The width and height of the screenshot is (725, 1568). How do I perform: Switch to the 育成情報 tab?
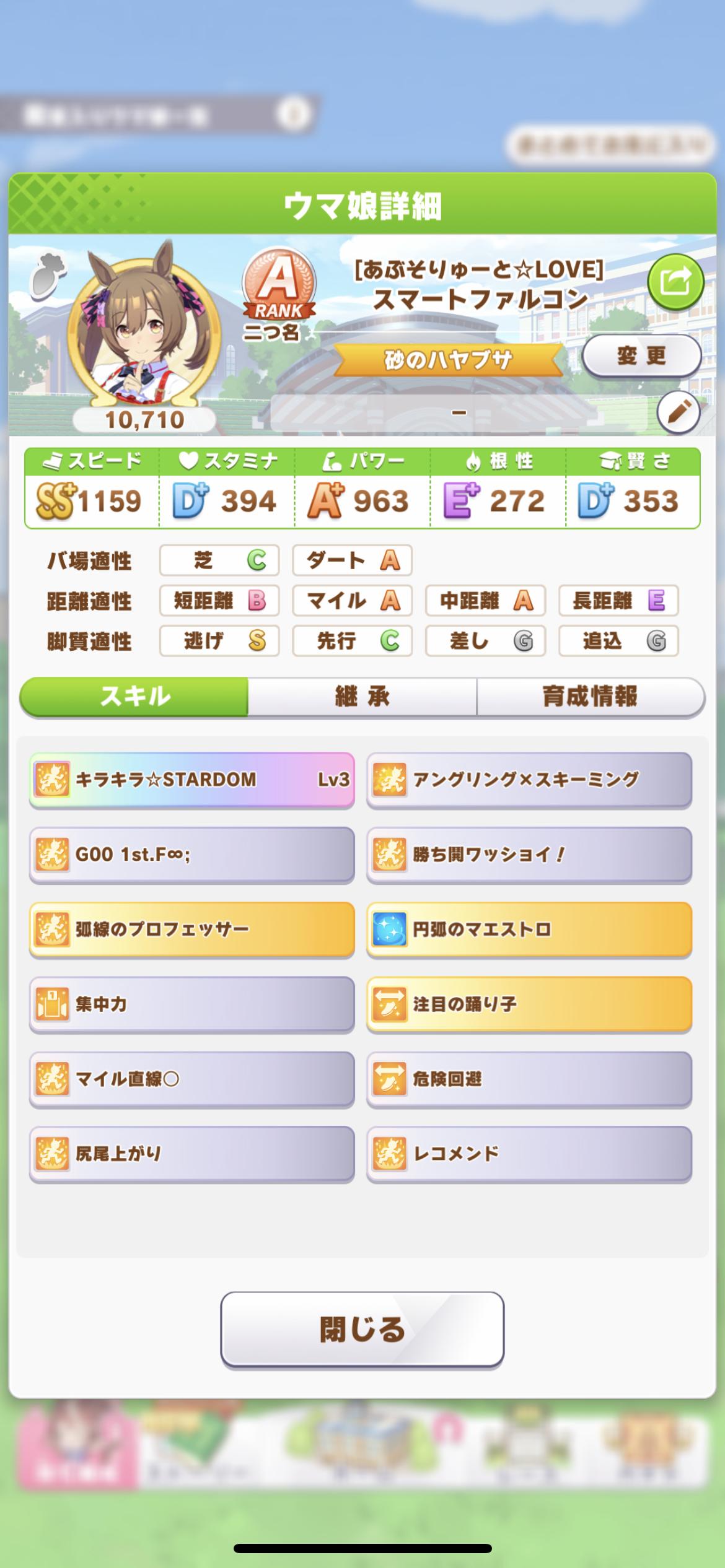pyautogui.click(x=590, y=697)
